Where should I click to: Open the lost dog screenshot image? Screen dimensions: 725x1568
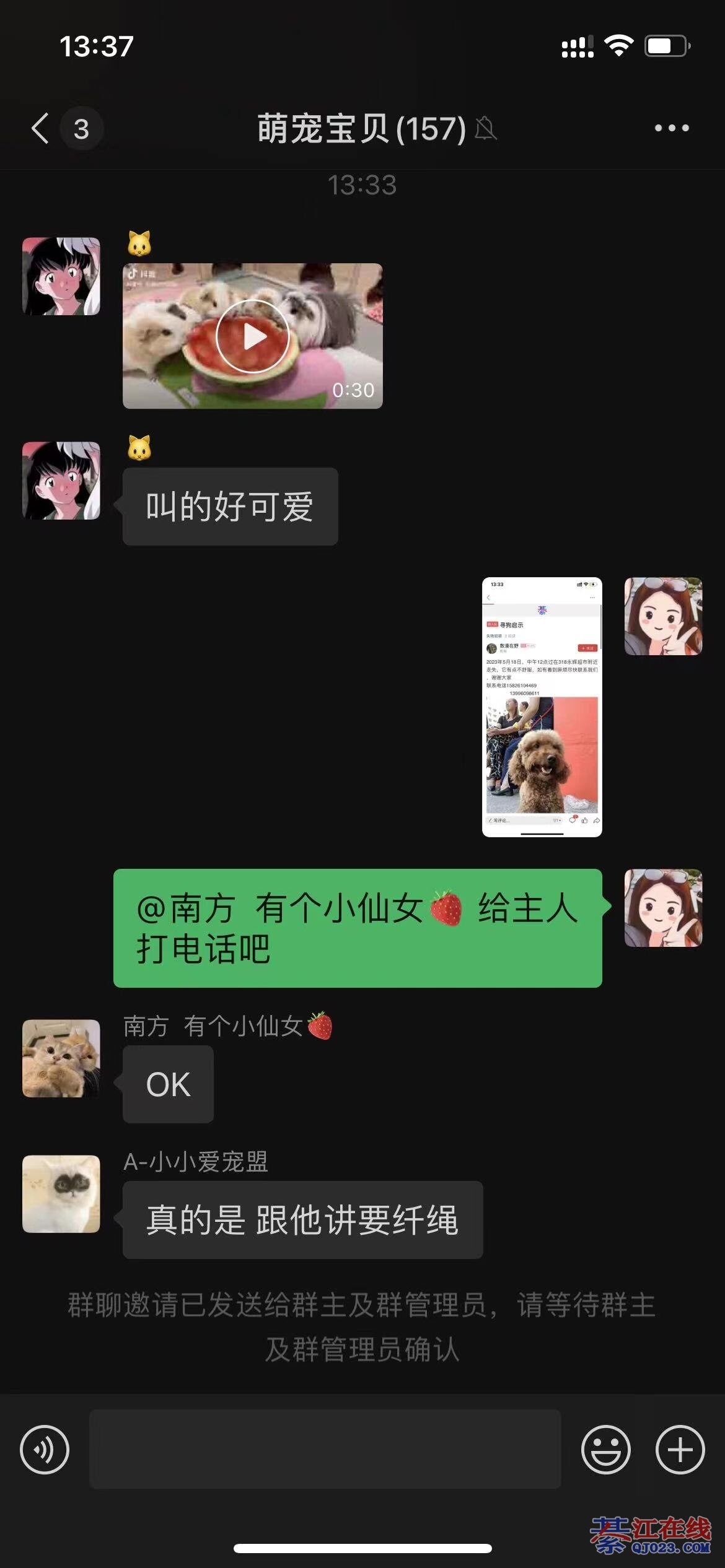[x=542, y=707]
